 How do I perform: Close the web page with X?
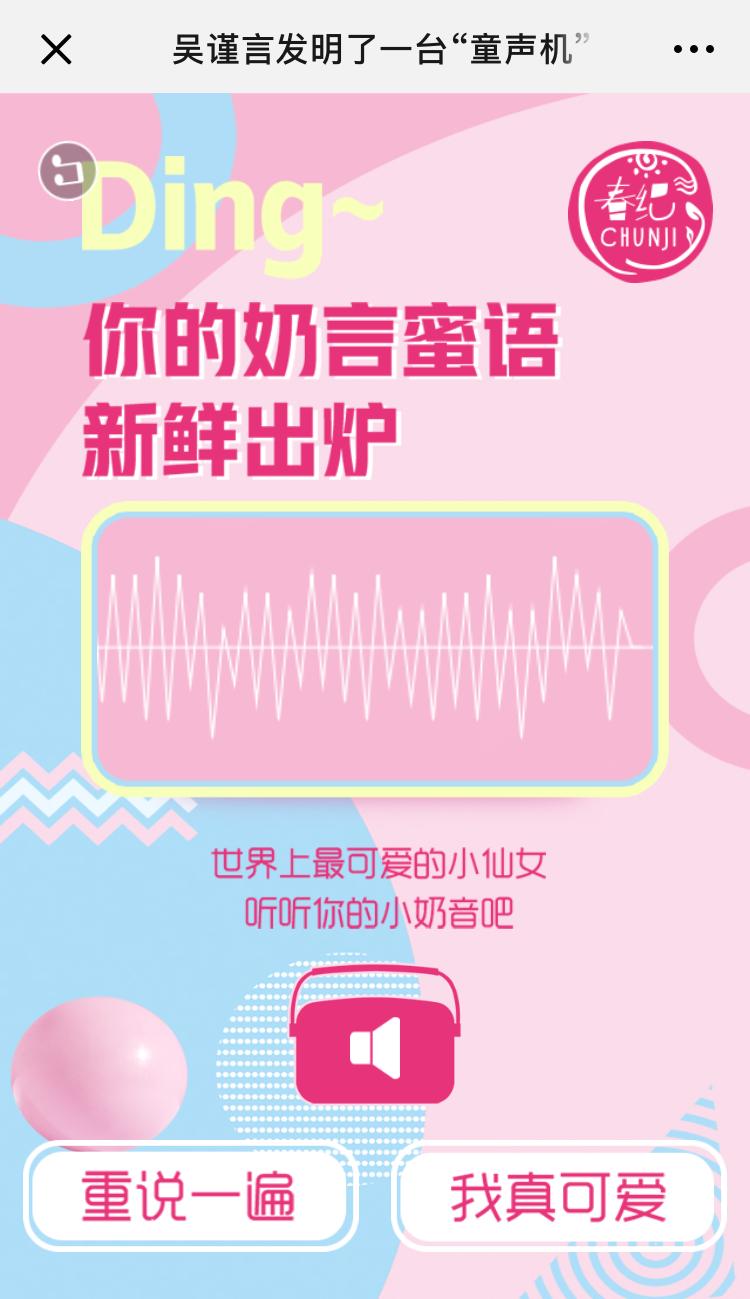(56, 48)
